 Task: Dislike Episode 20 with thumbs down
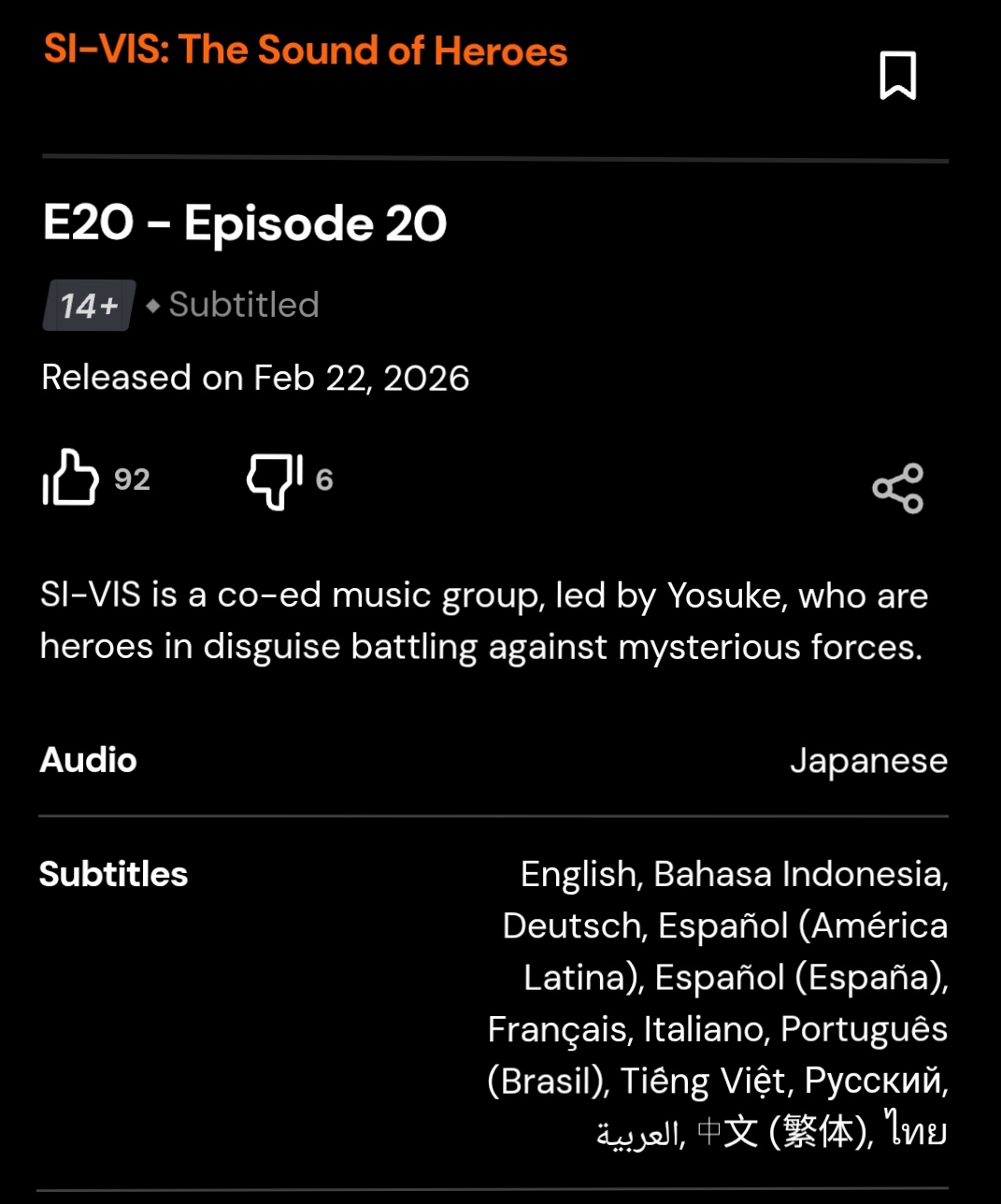coord(275,480)
